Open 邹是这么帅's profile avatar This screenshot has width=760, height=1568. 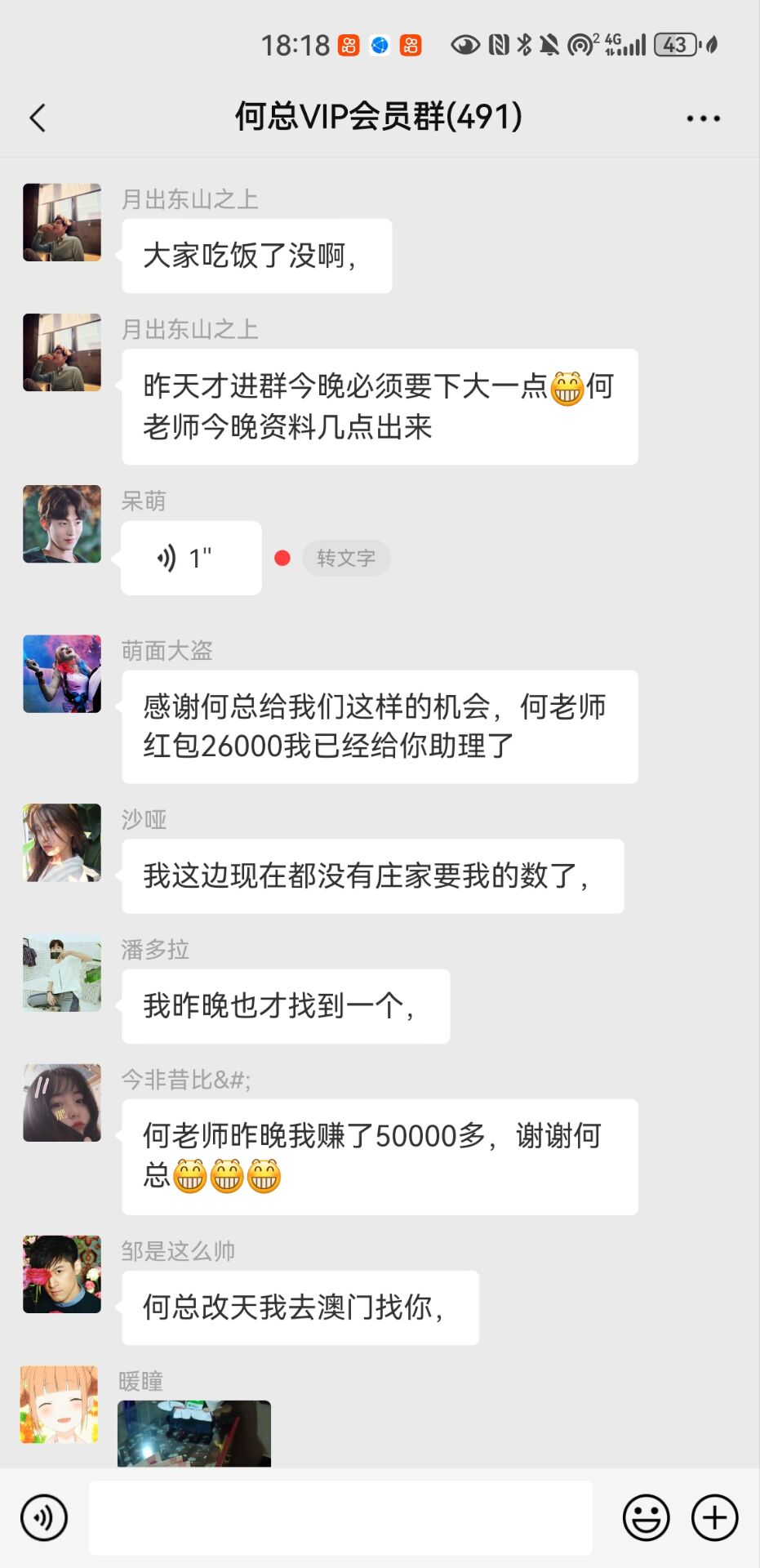pyautogui.click(x=62, y=1274)
